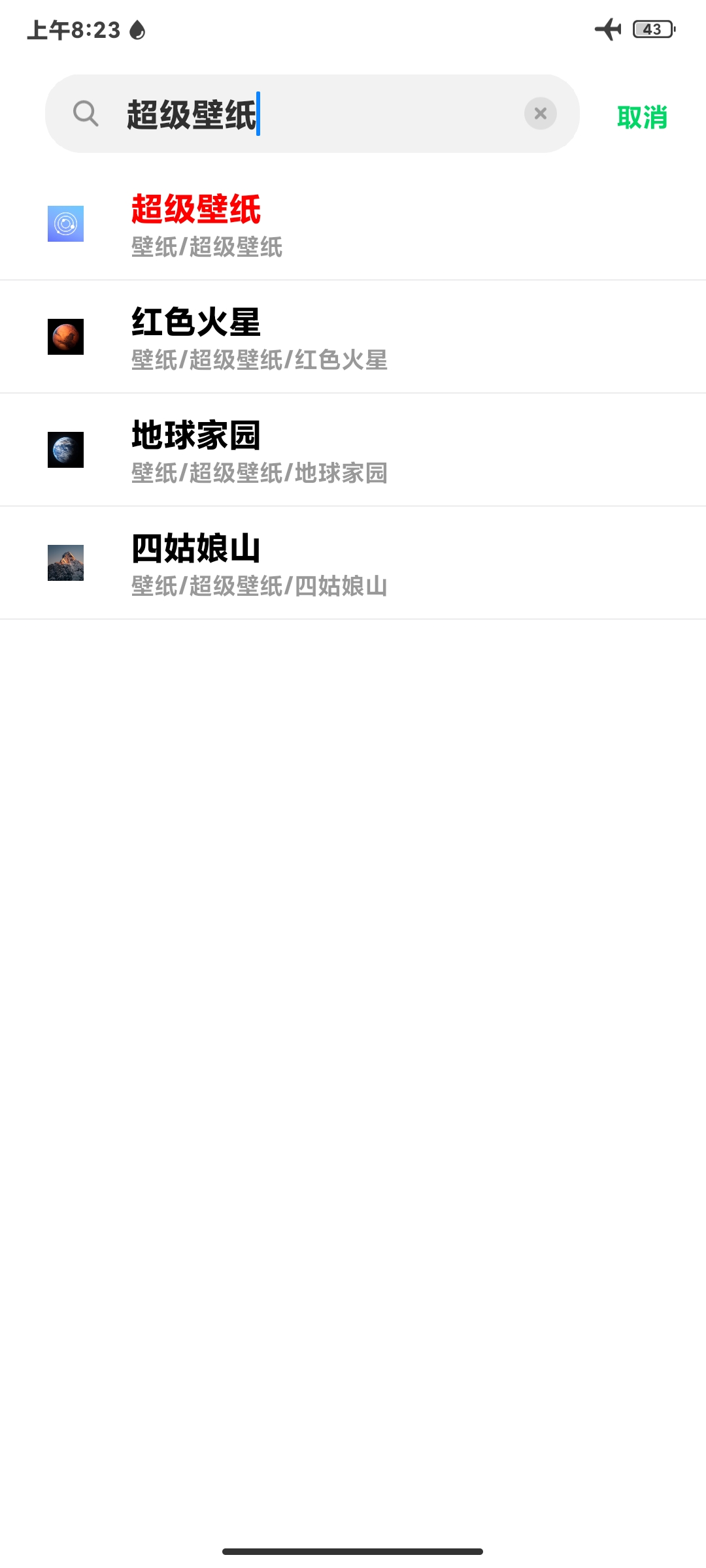Tap 取消 to cancel the search
Image resolution: width=706 pixels, height=1568 pixels.
(x=642, y=118)
